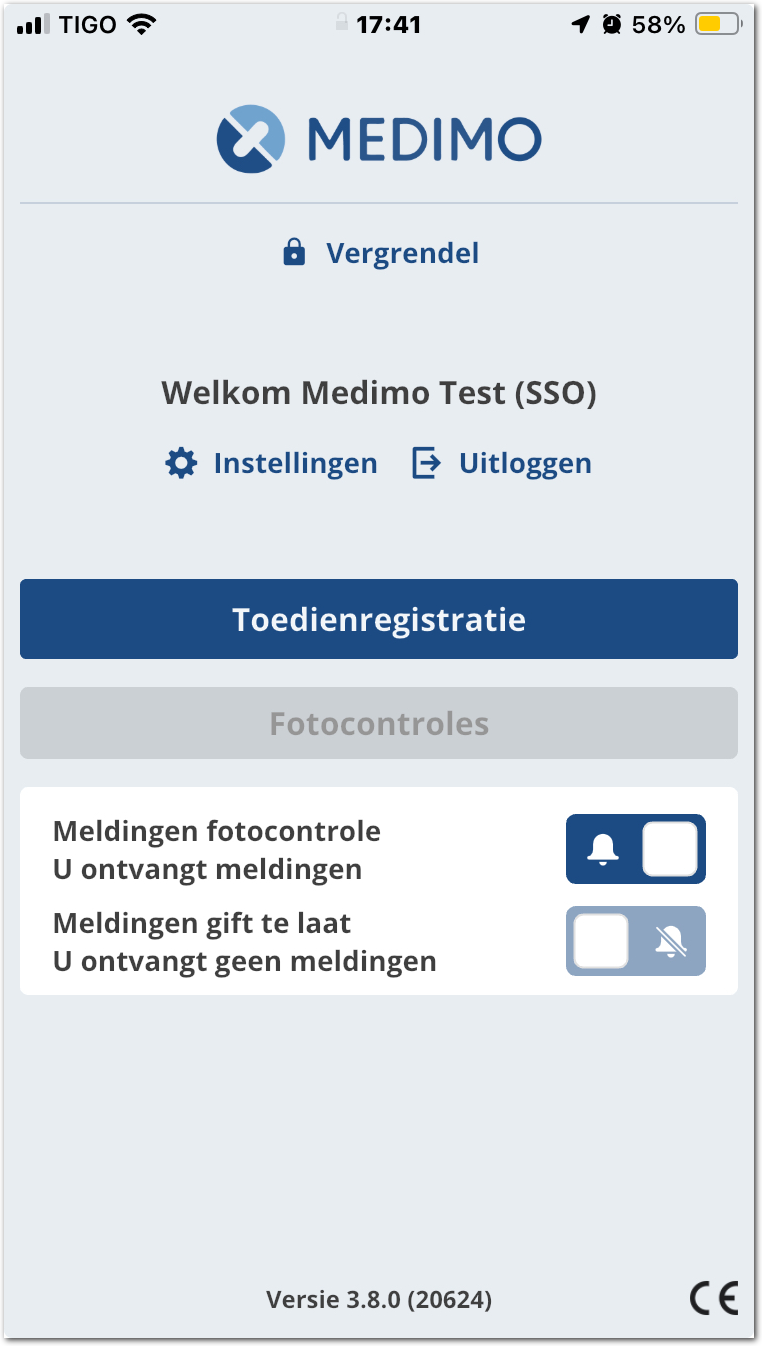Open Toedienregistratie
The width and height of the screenshot is (762, 1346).
pyautogui.click(x=379, y=619)
